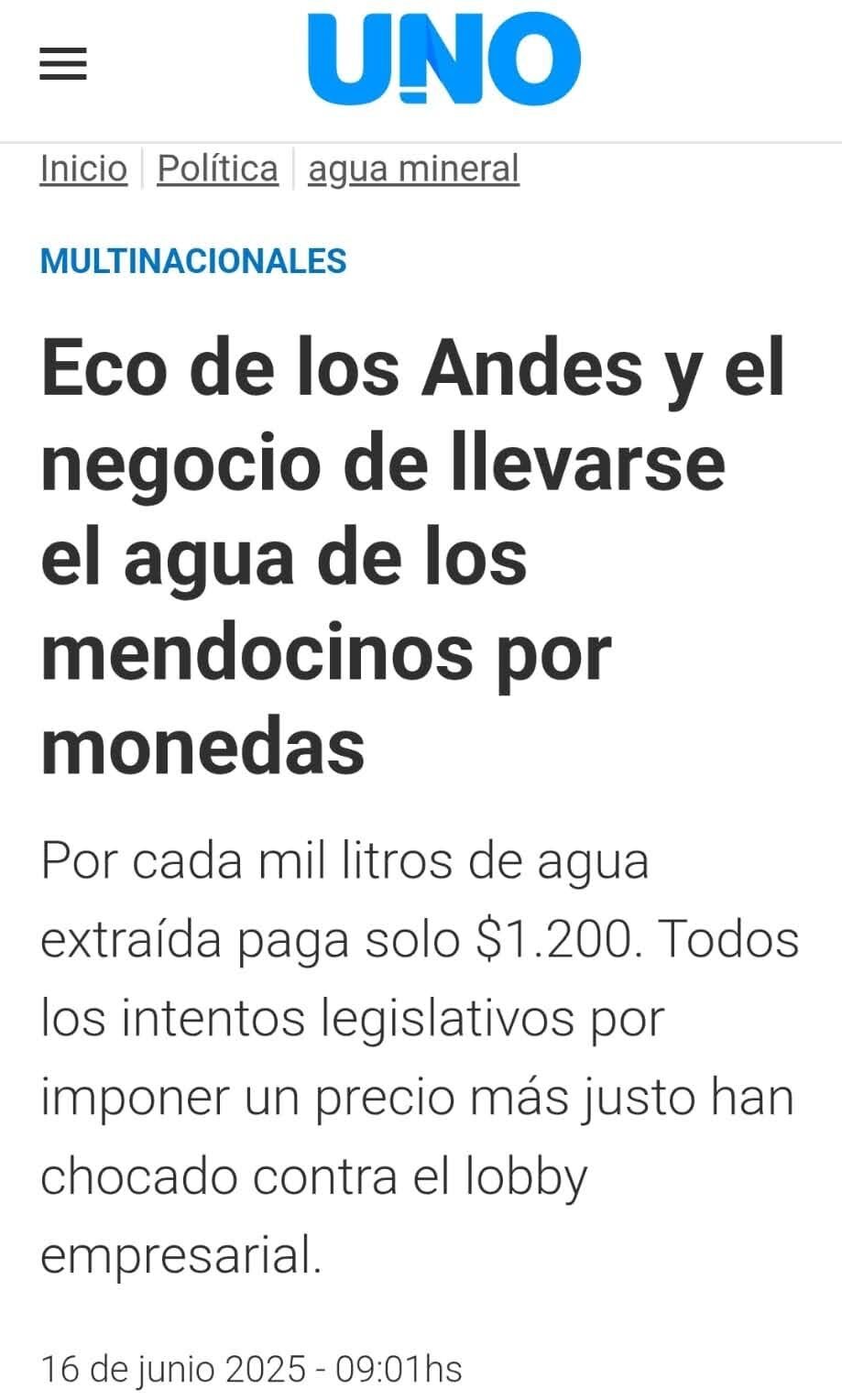Open the agua mineral tag link
The width and height of the screenshot is (842, 1400).
(413, 169)
